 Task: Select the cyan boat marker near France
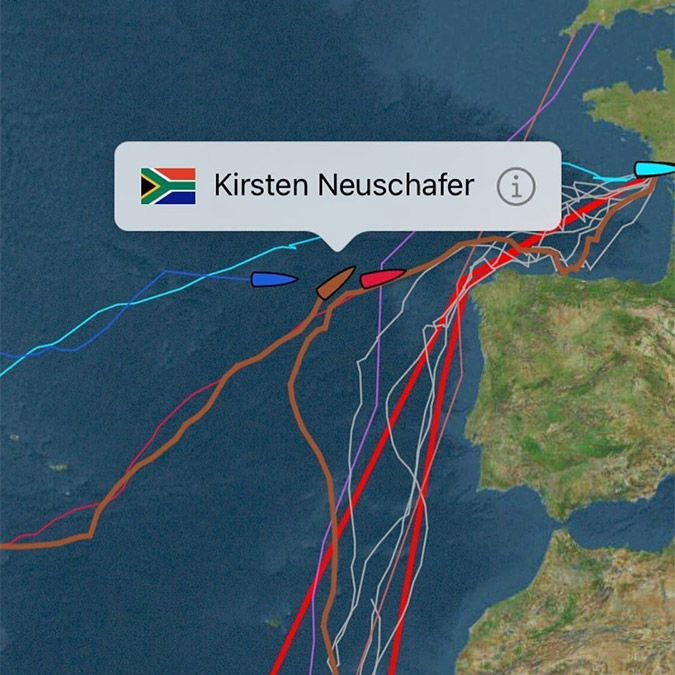point(654,169)
